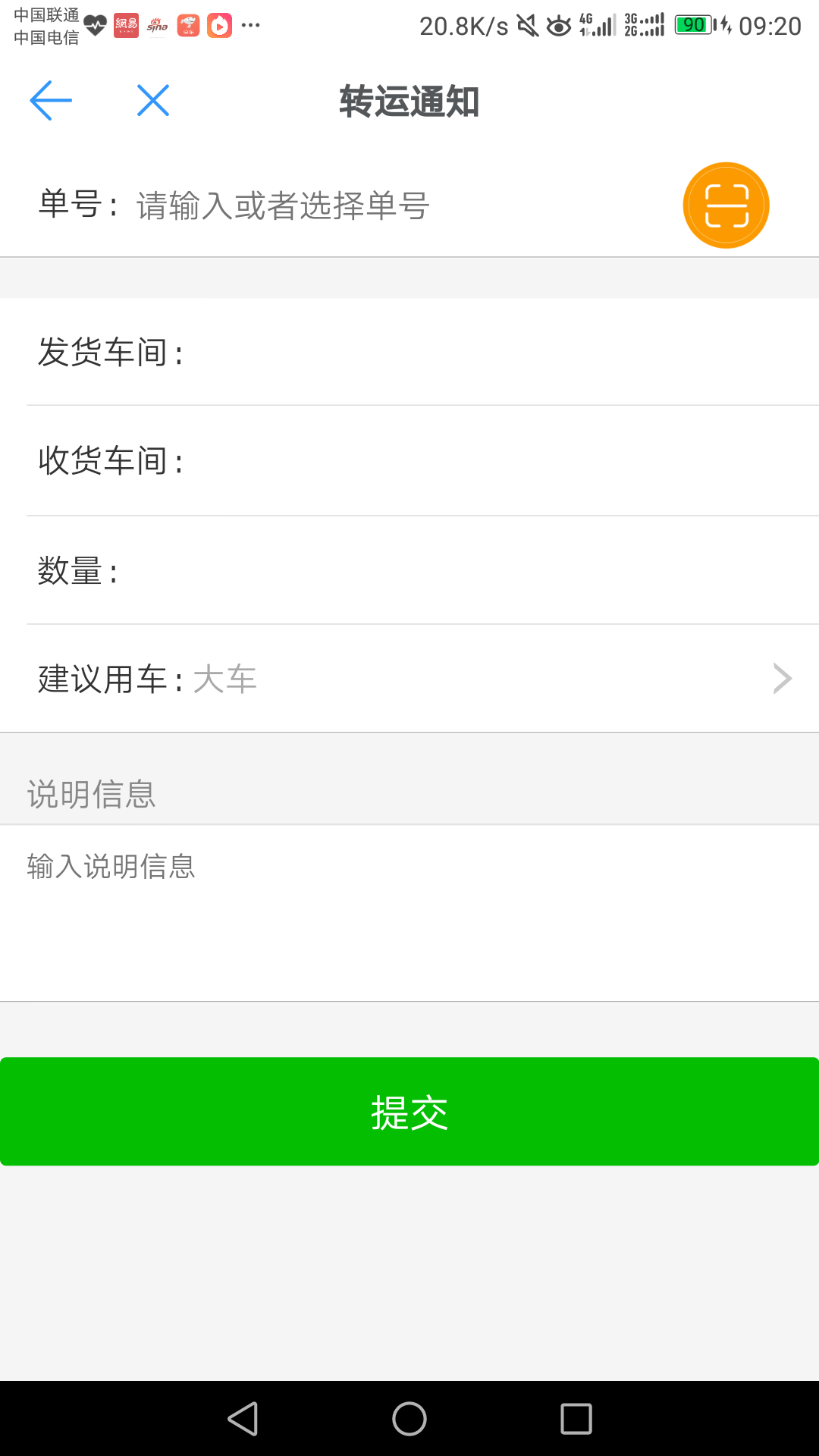Close the 转运通知 page

[x=153, y=100]
